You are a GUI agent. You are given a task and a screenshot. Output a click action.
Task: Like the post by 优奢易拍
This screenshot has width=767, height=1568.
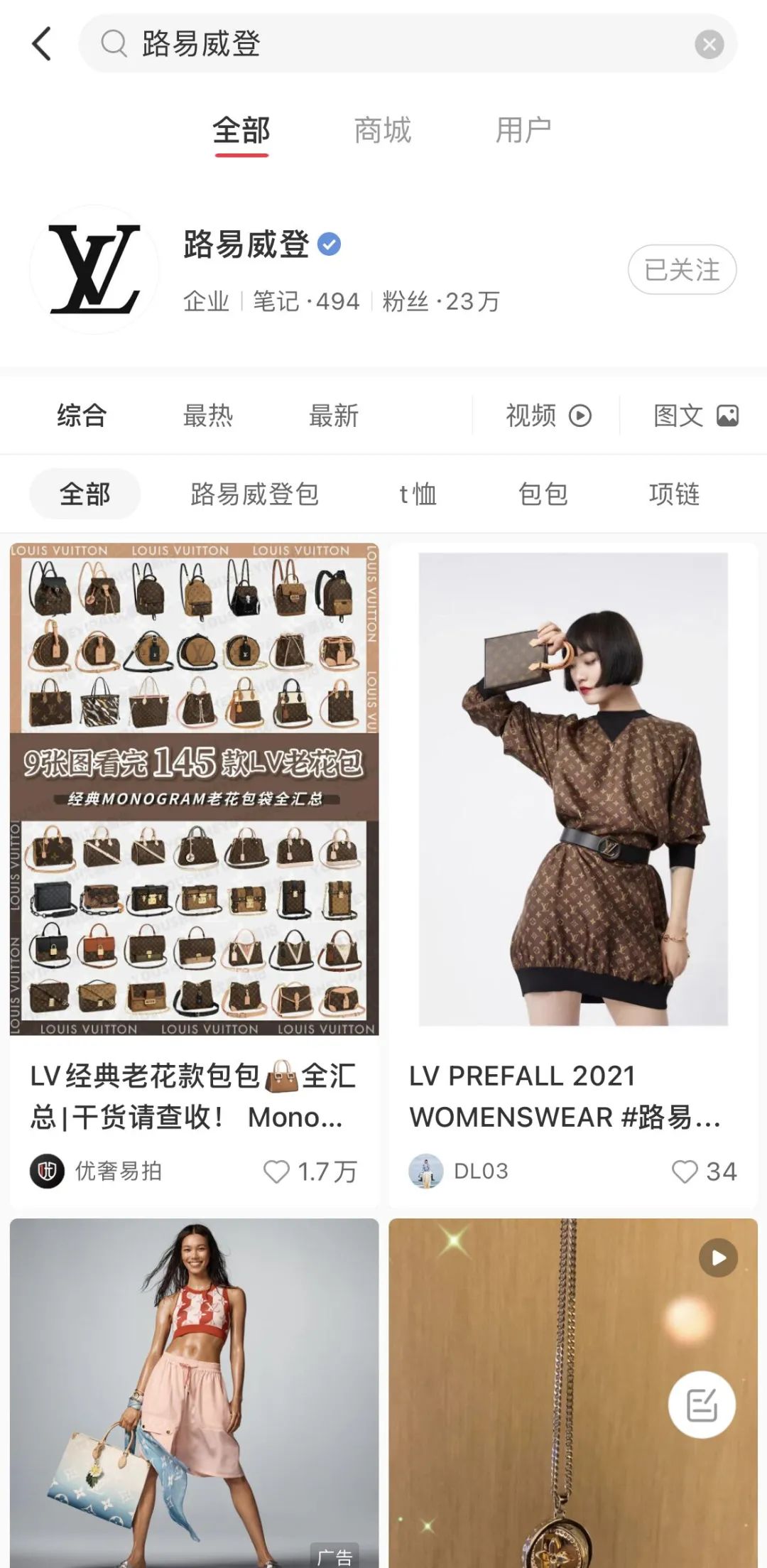click(277, 1172)
